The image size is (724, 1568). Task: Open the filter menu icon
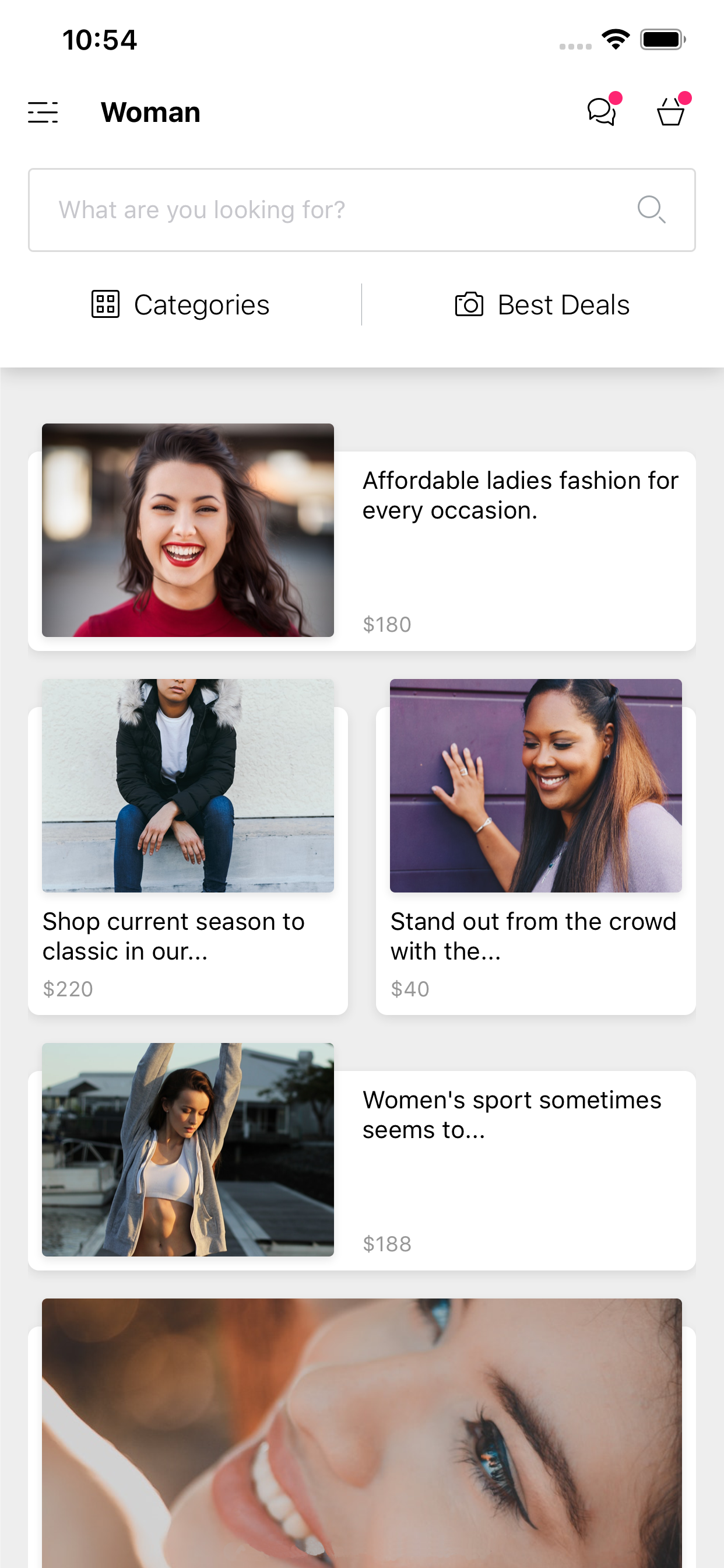(x=43, y=113)
